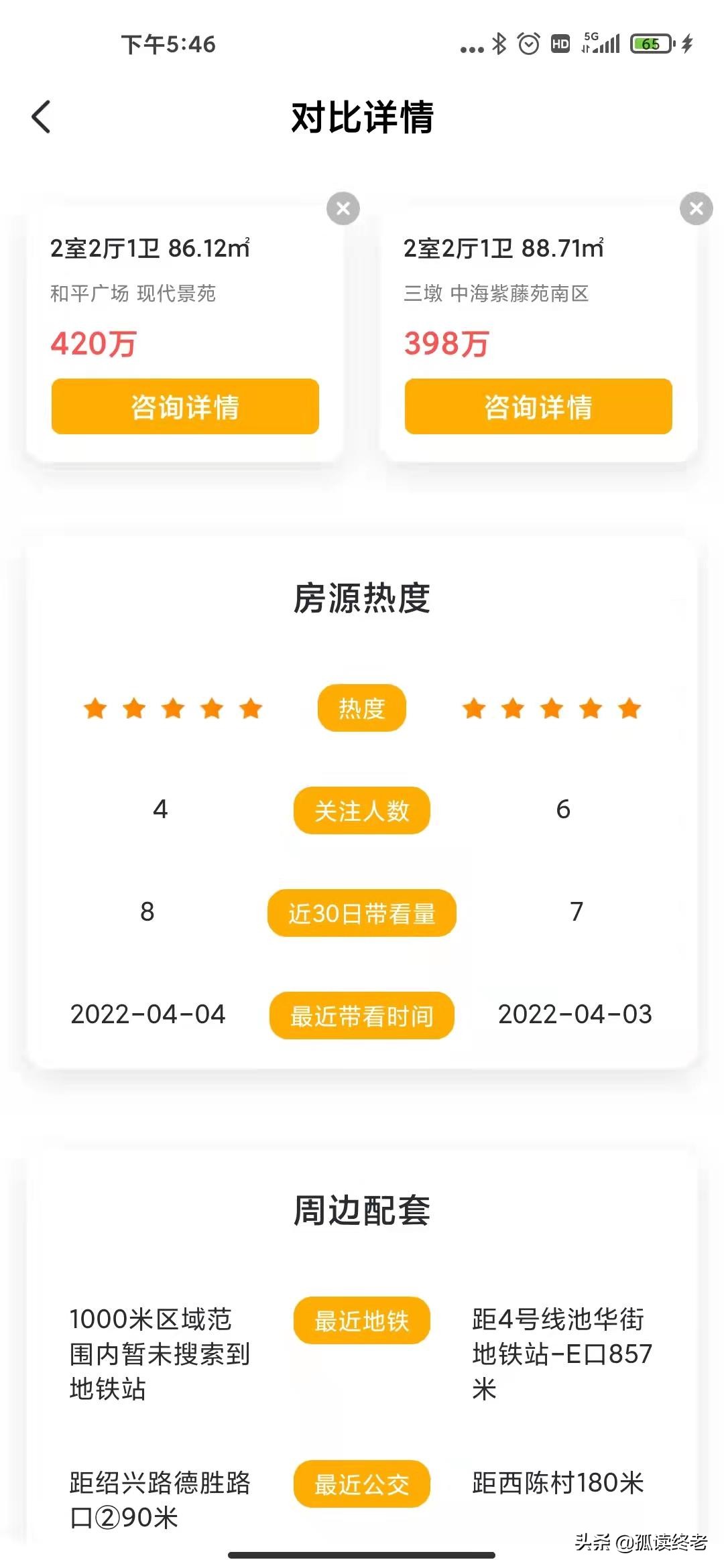Tap the last star of the right rating

[629, 708]
